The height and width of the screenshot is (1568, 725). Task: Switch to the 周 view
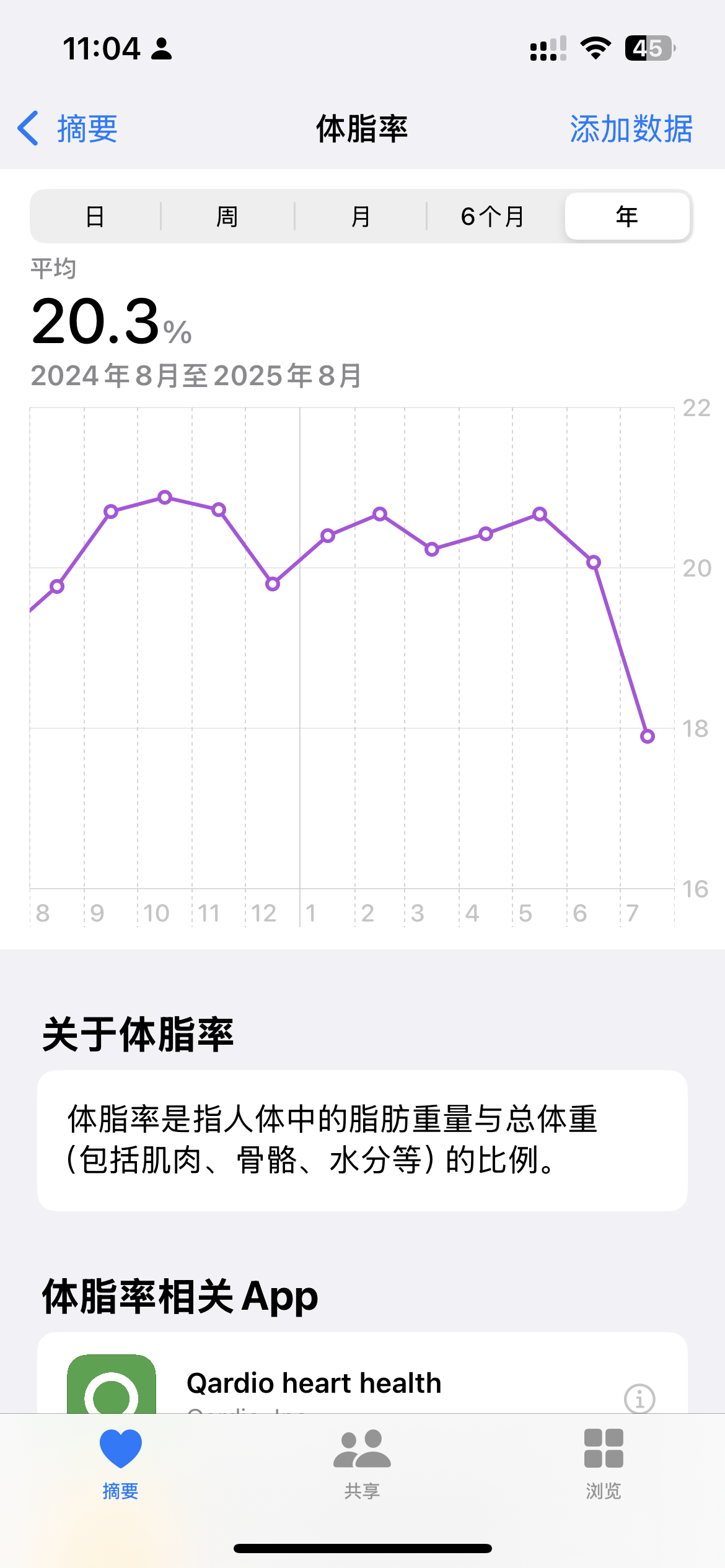[x=227, y=217]
